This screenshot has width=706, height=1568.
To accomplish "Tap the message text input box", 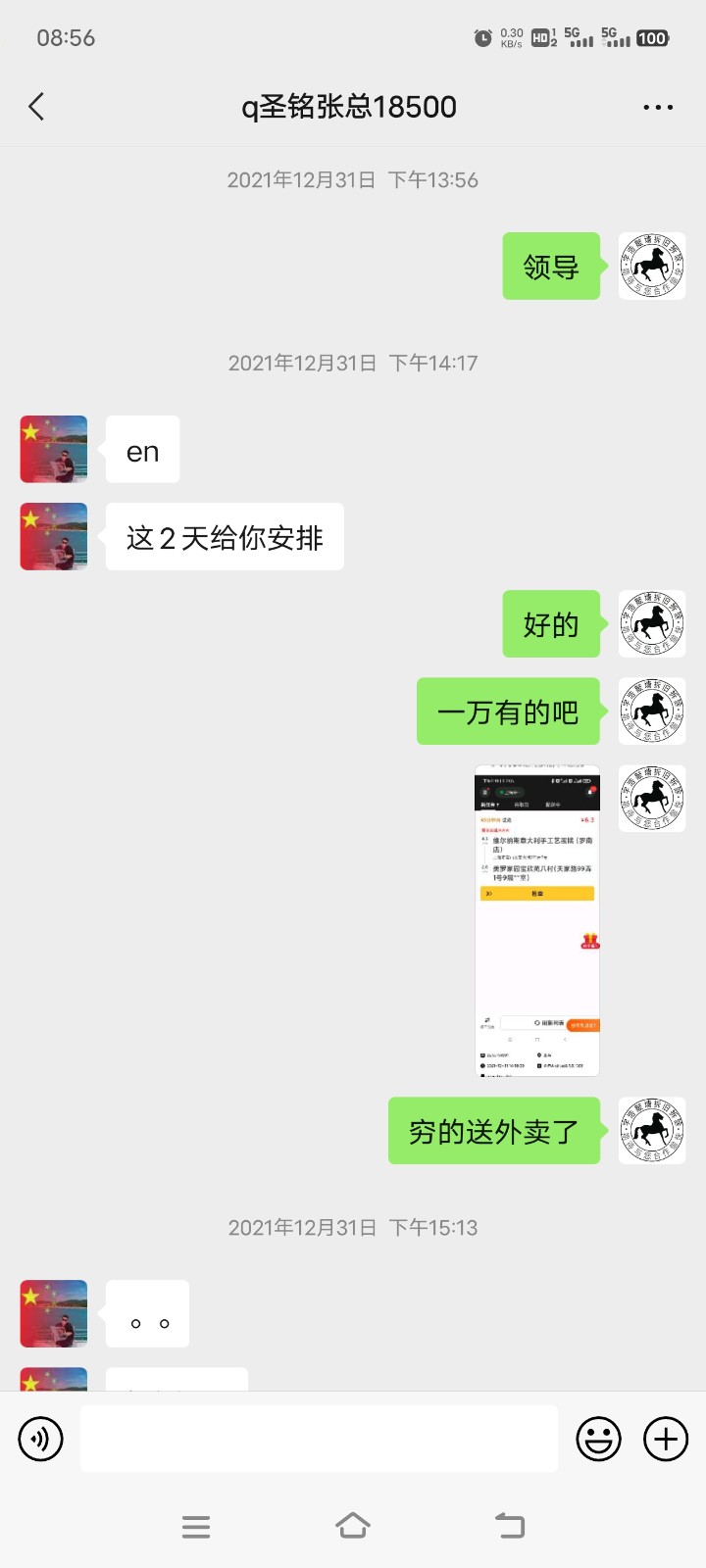I will tap(319, 1439).
